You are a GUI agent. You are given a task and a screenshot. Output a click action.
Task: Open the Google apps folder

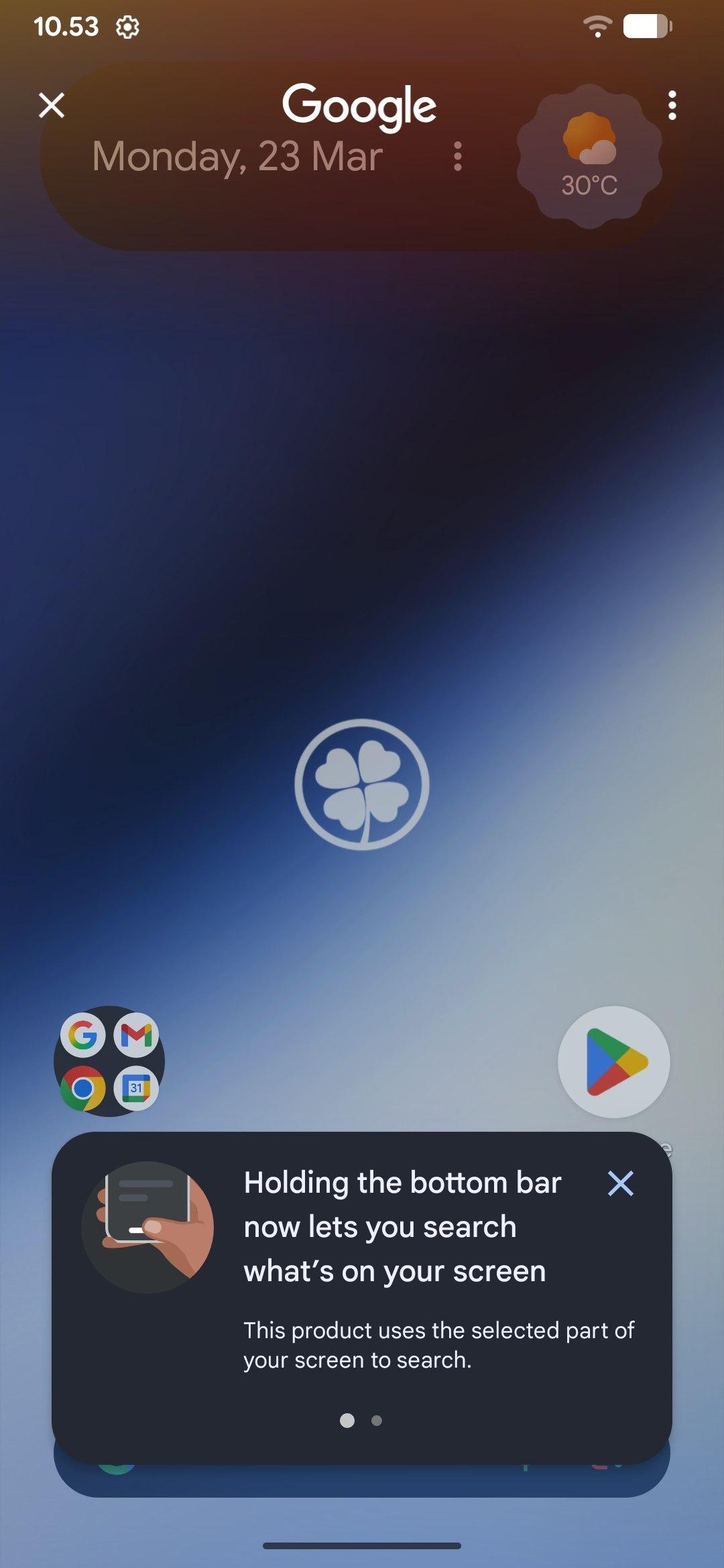(109, 1061)
